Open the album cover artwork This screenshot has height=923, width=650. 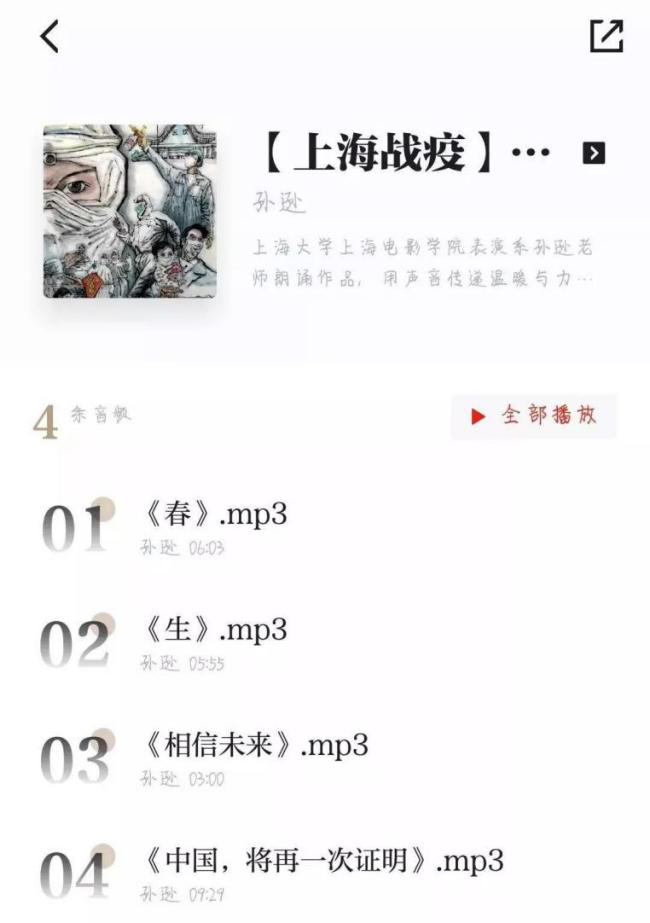point(130,212)
